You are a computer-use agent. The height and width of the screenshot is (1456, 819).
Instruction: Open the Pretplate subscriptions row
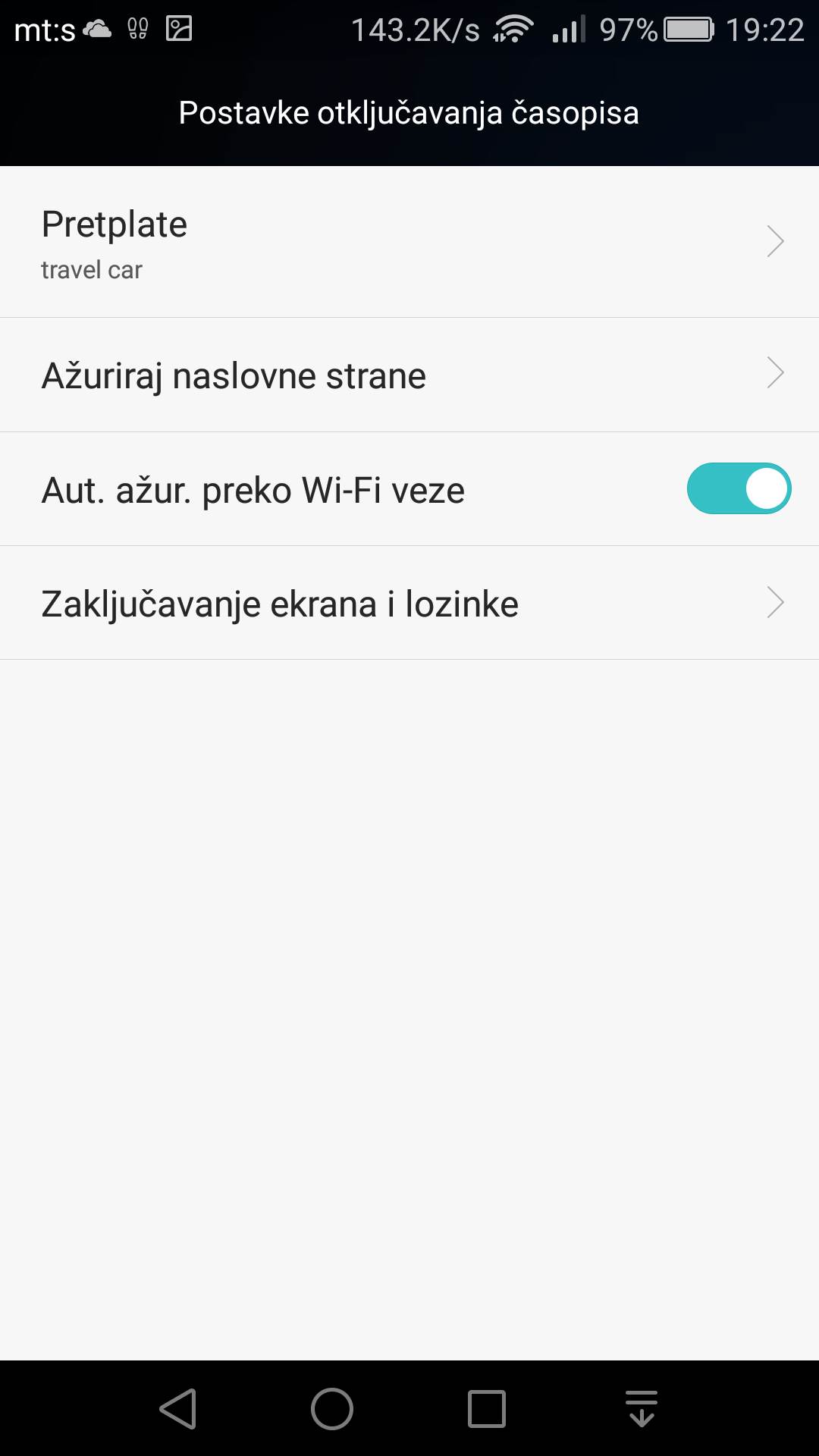click(409, 242)
